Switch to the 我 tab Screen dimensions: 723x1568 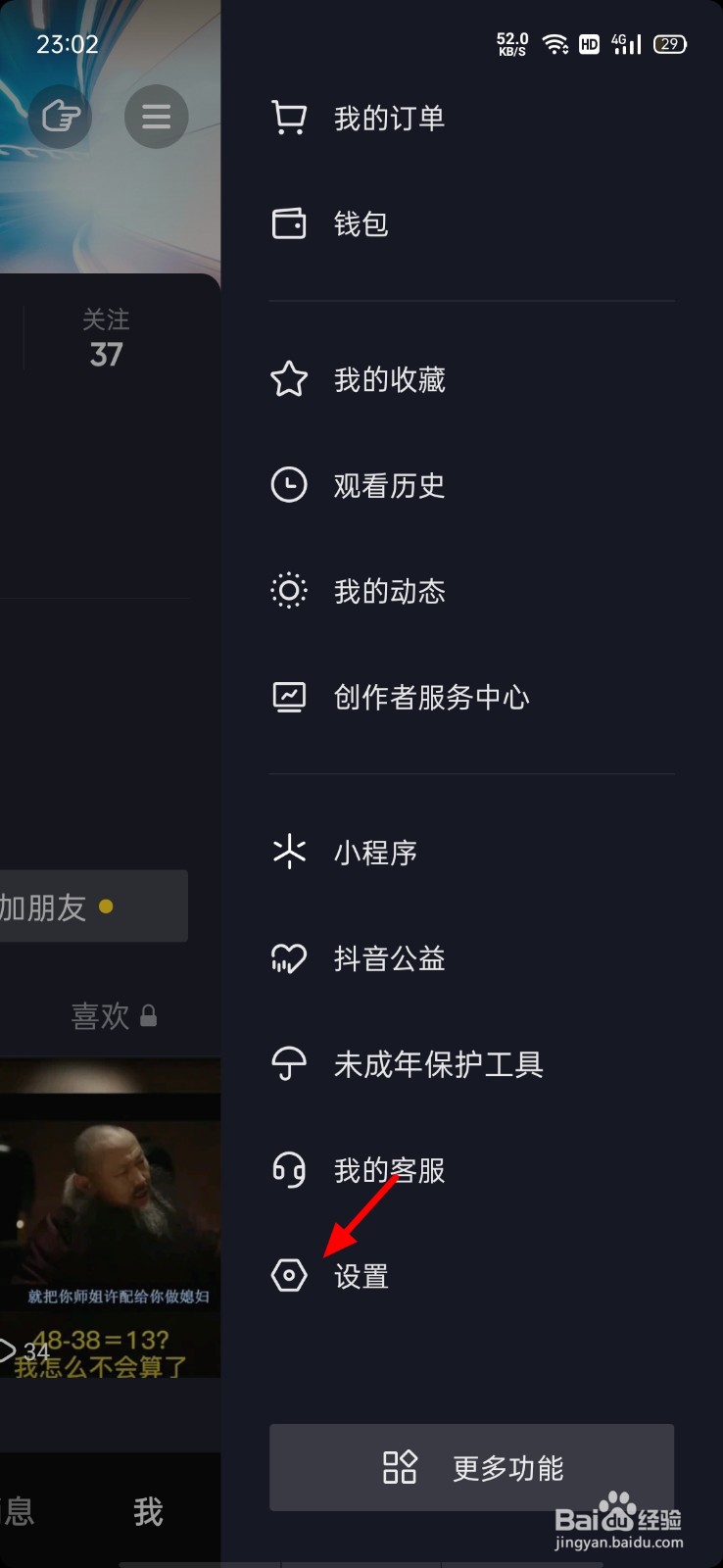pyautogui.click(x=147, y=1512)
